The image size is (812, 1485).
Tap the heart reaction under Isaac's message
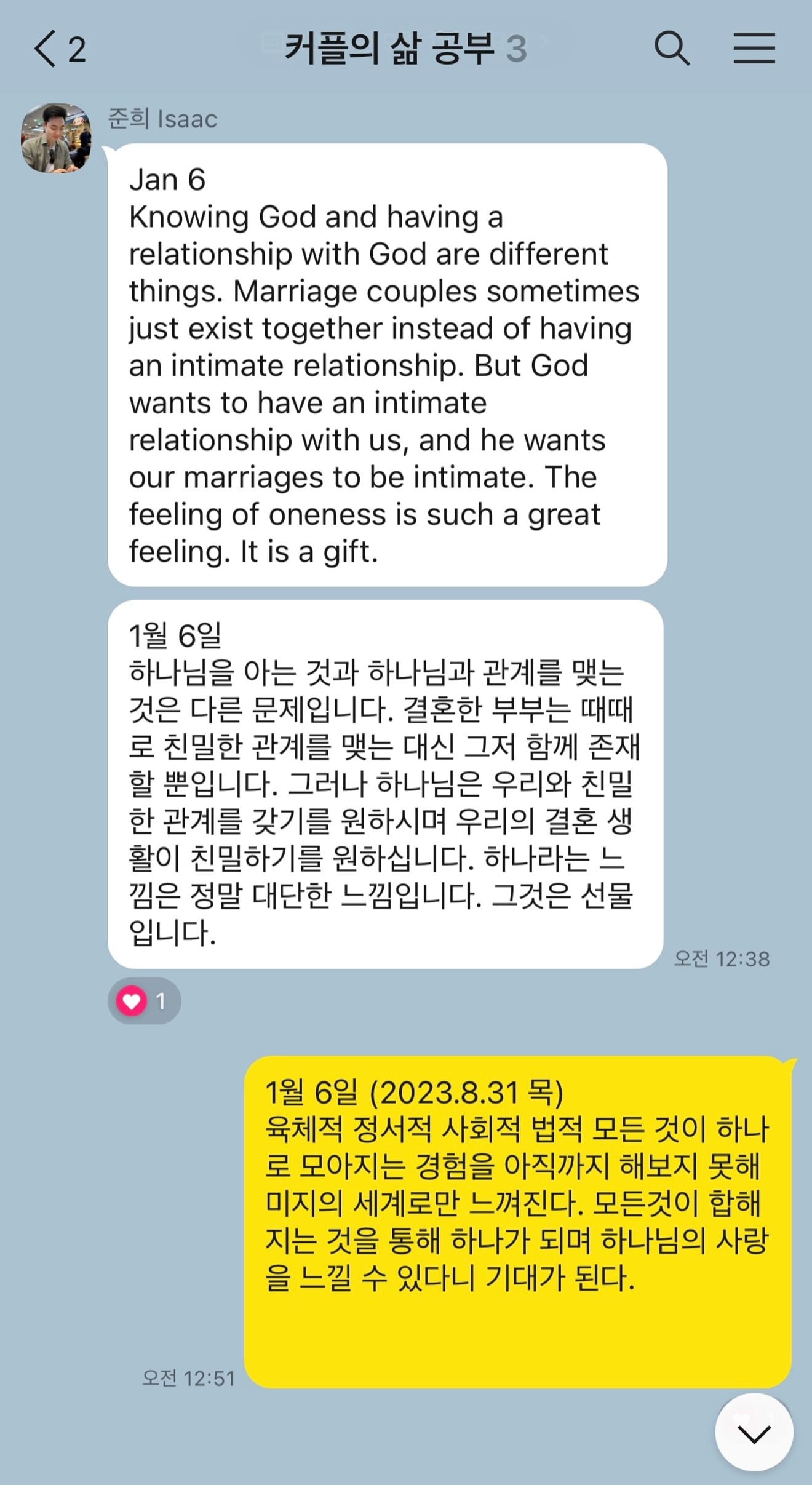[144, 1001]
